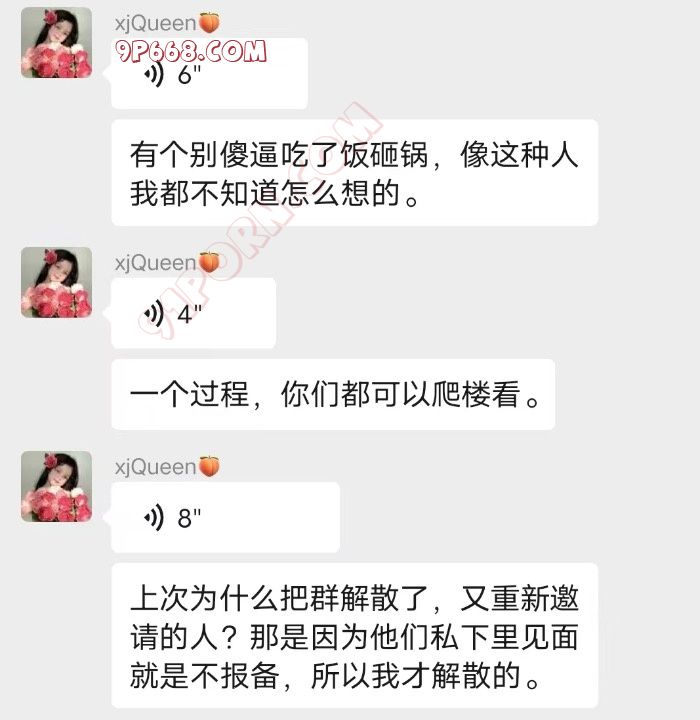Play the 4" voice message

[193, 313]
